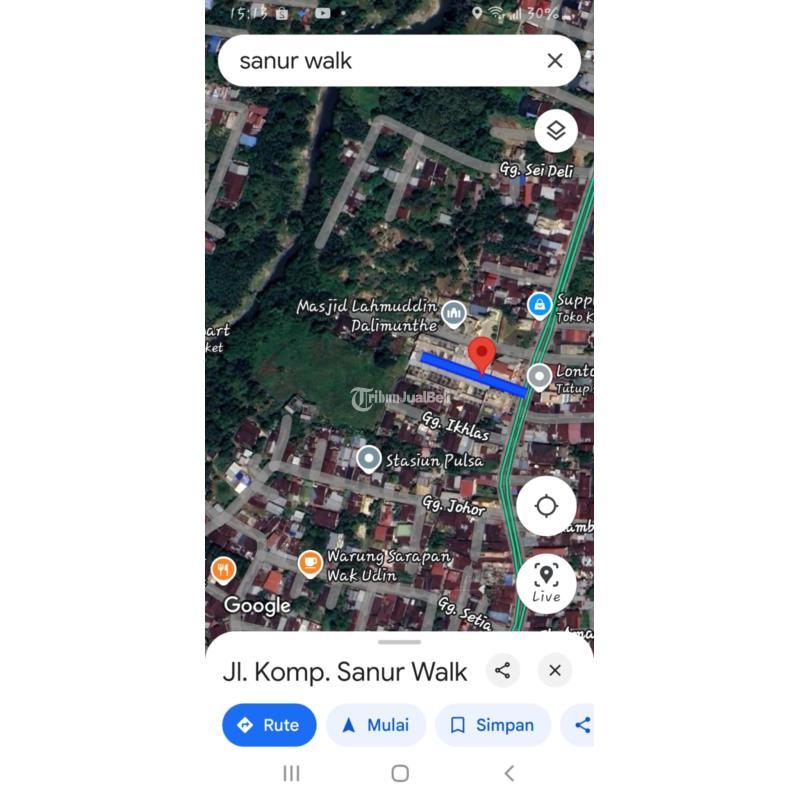This screenshot has height=800, width=800.
Task: Start navigation with Mulai
Action: (x=375, y=725)
